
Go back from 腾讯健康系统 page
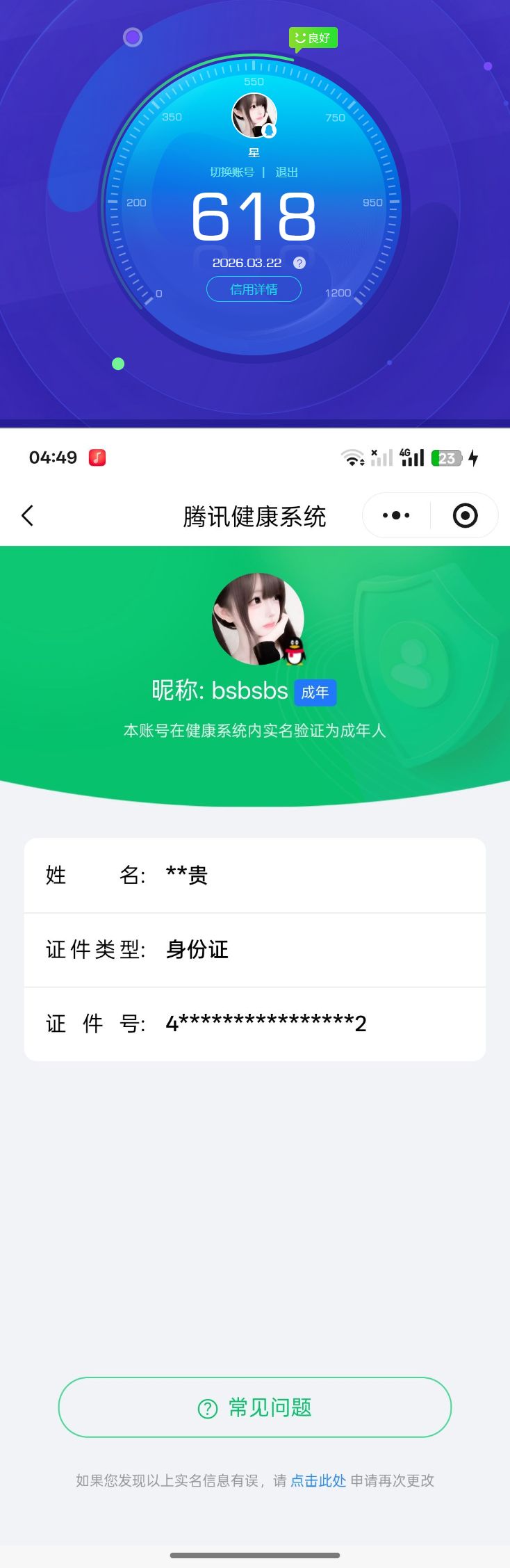coord(28,516)
